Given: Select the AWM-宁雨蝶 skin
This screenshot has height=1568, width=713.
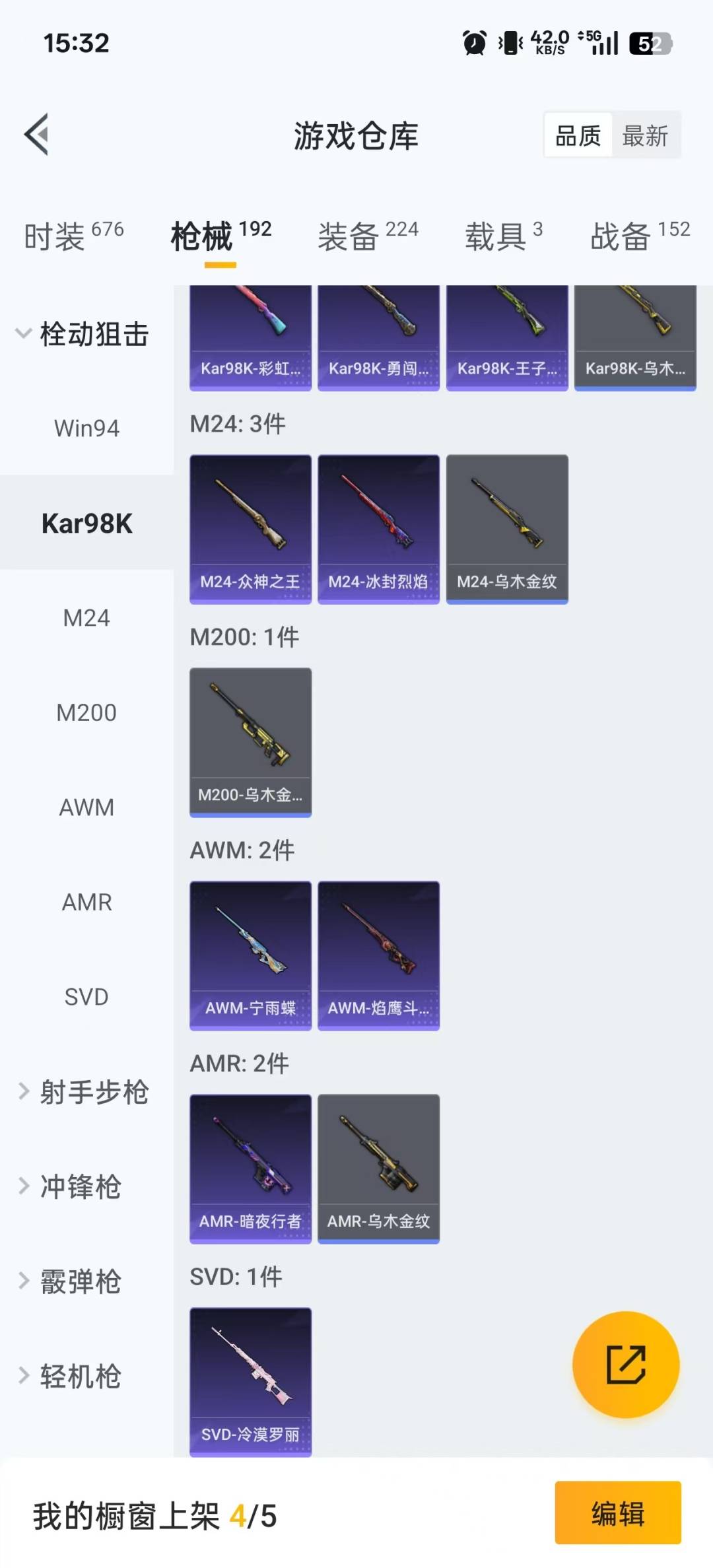Looking at the screenshot, I should (250, 955).
